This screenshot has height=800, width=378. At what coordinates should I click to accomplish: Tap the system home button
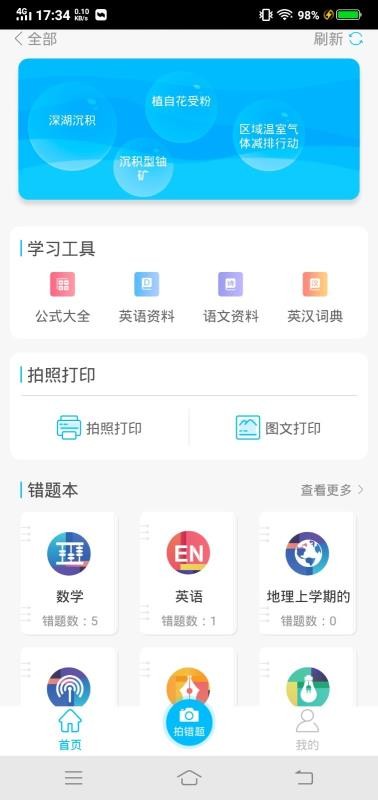tap(189, 778)
